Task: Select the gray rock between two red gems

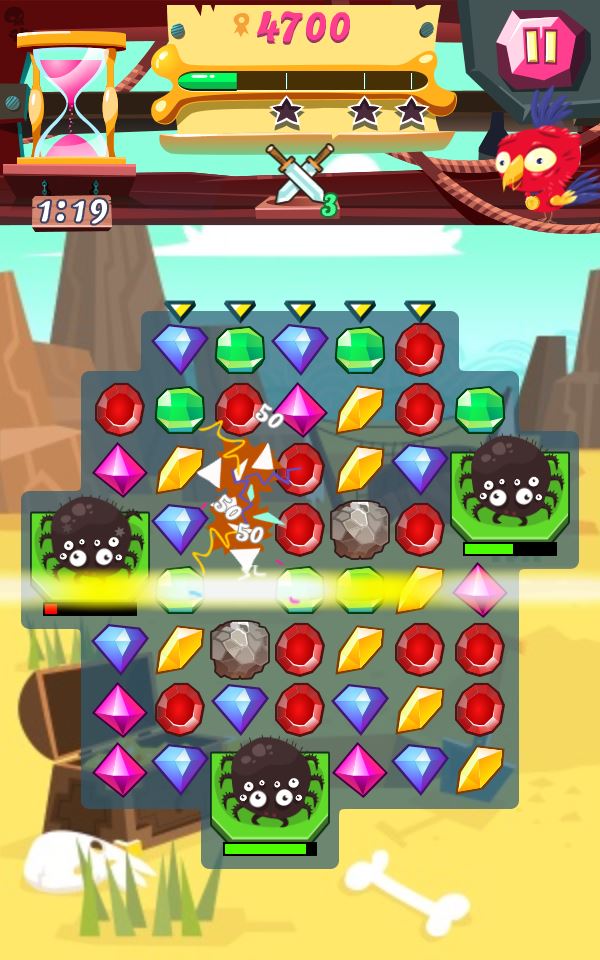Action: click(360, 530)
